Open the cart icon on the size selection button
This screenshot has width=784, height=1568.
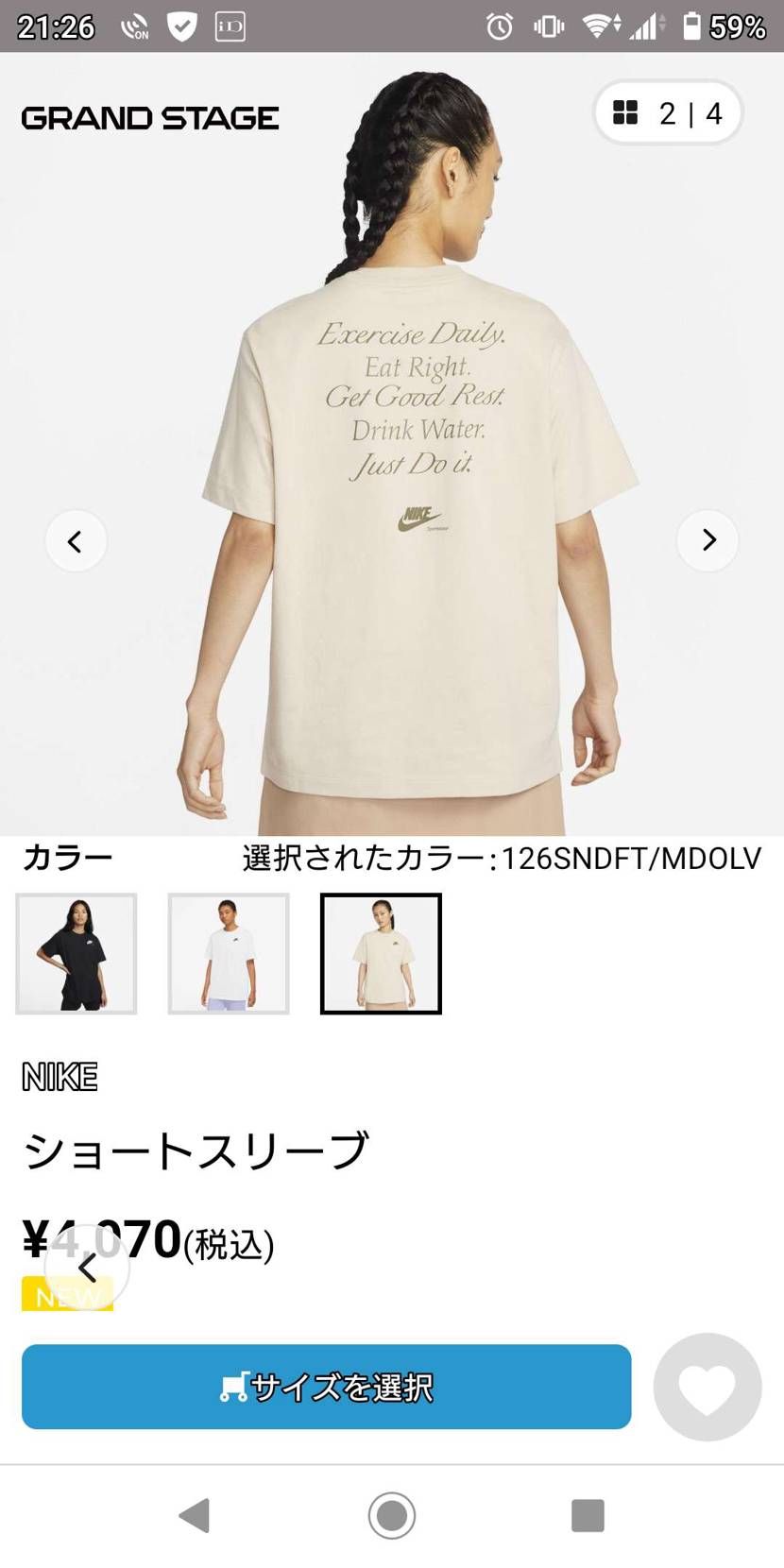coord(234,1388)
